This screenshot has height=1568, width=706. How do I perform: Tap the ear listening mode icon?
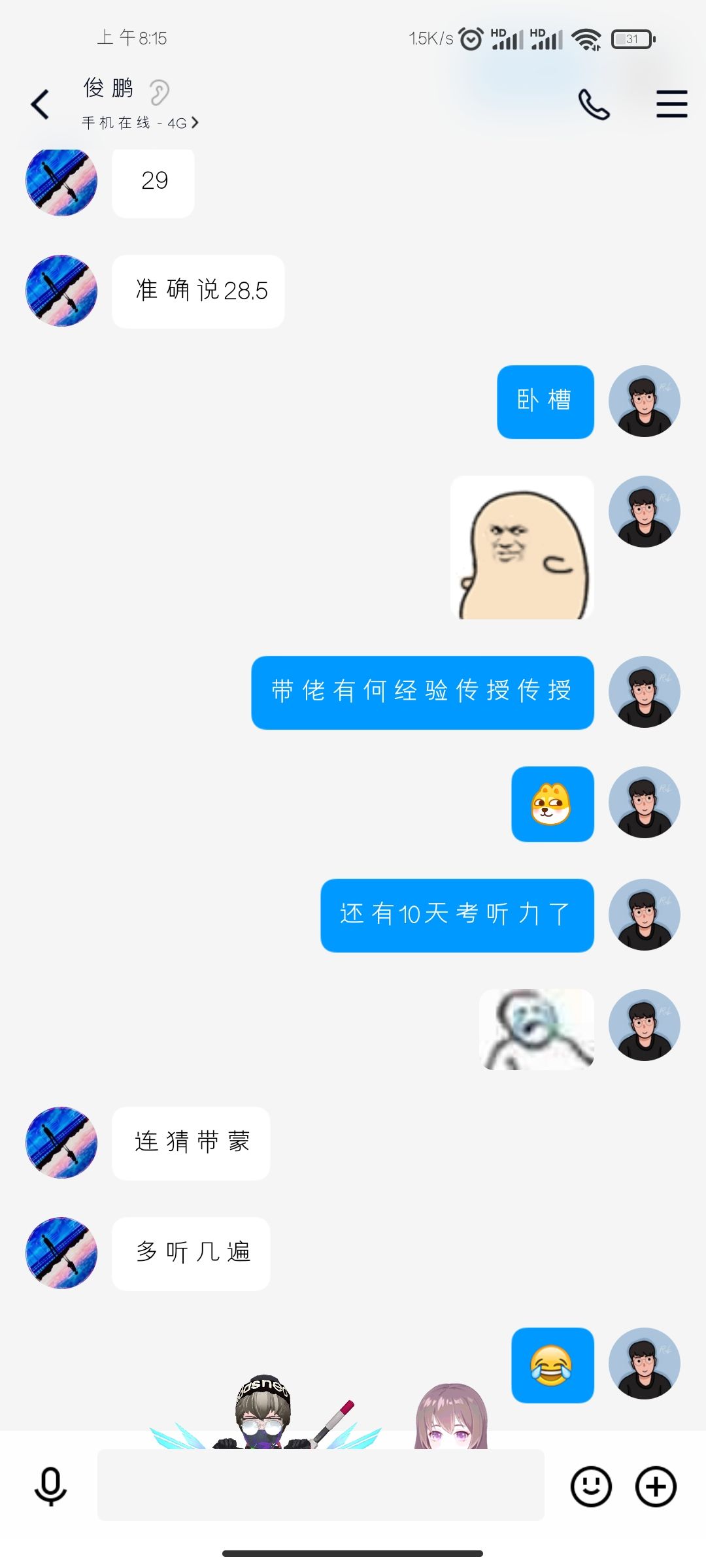[159, 92]
